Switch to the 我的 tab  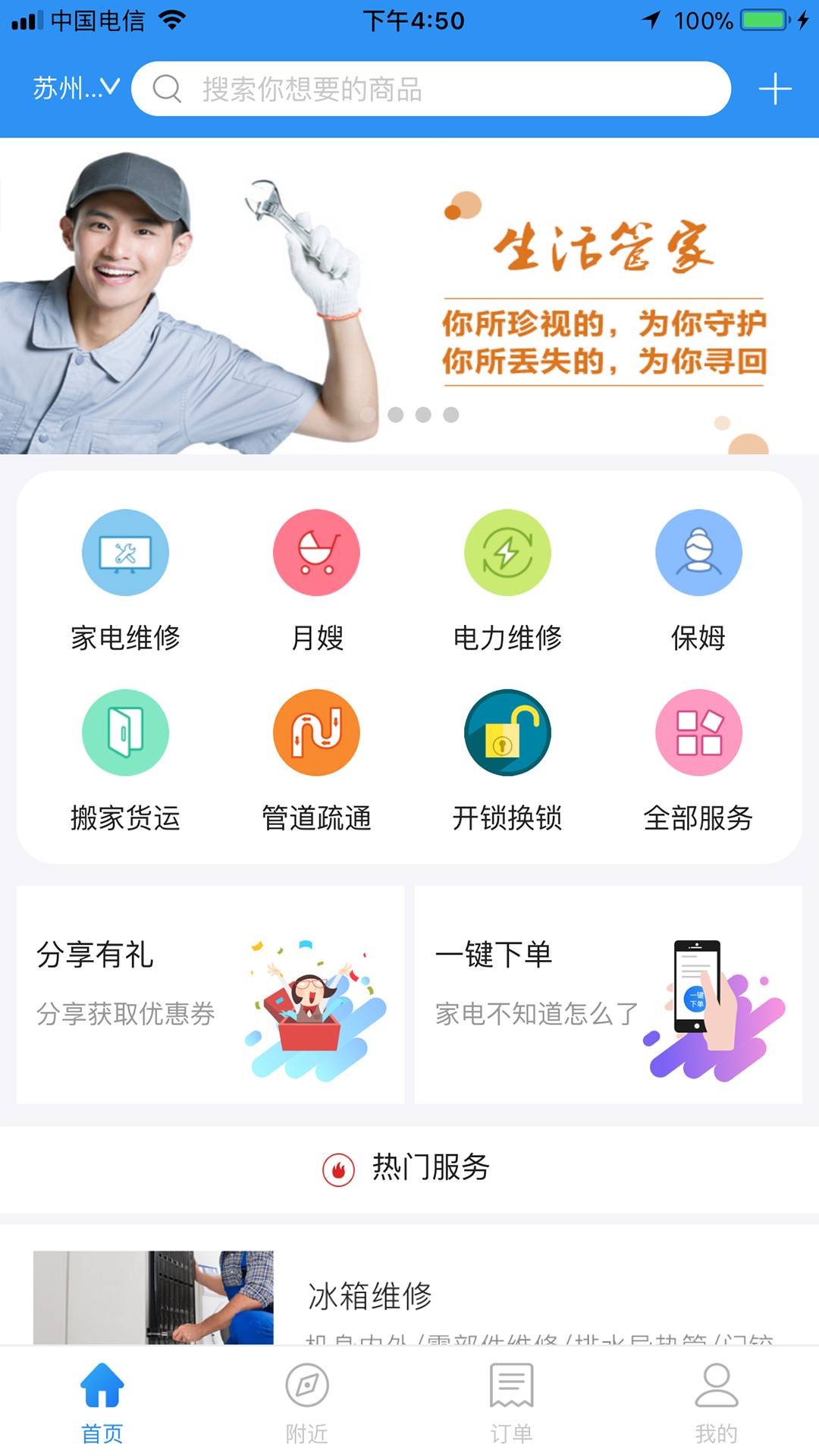tap(717, 1401)
